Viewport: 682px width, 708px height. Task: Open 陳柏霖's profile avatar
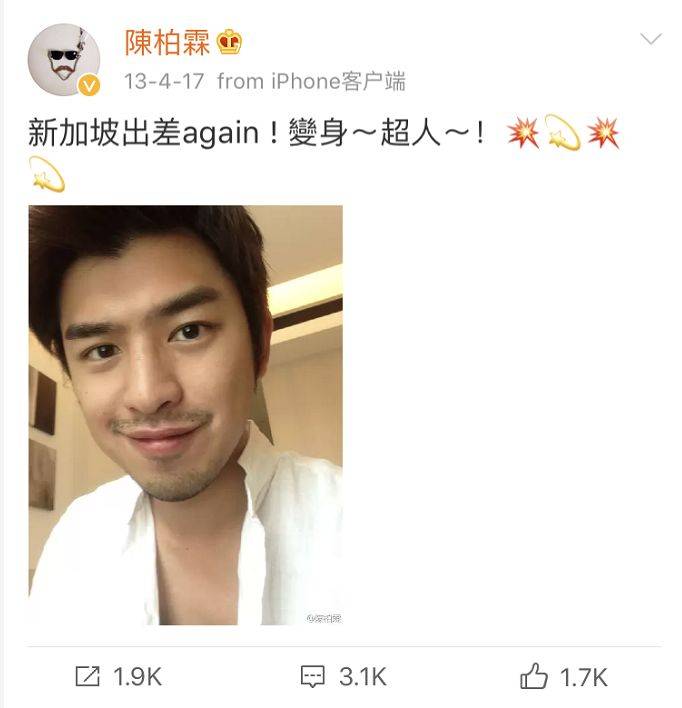pyautogui.click(x=63, y=60)
